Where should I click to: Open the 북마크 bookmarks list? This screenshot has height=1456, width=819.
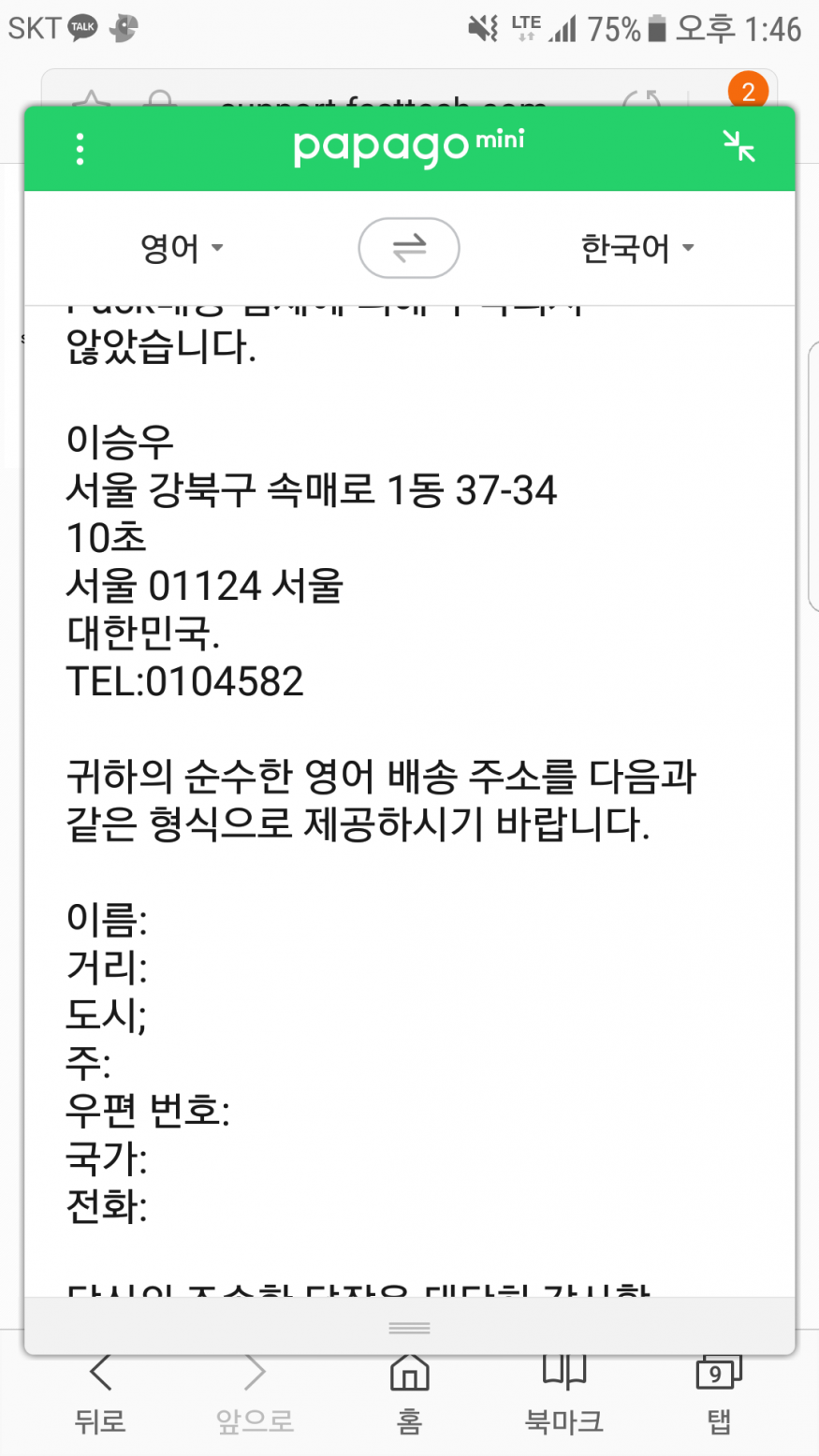(x=563, y=1394)
